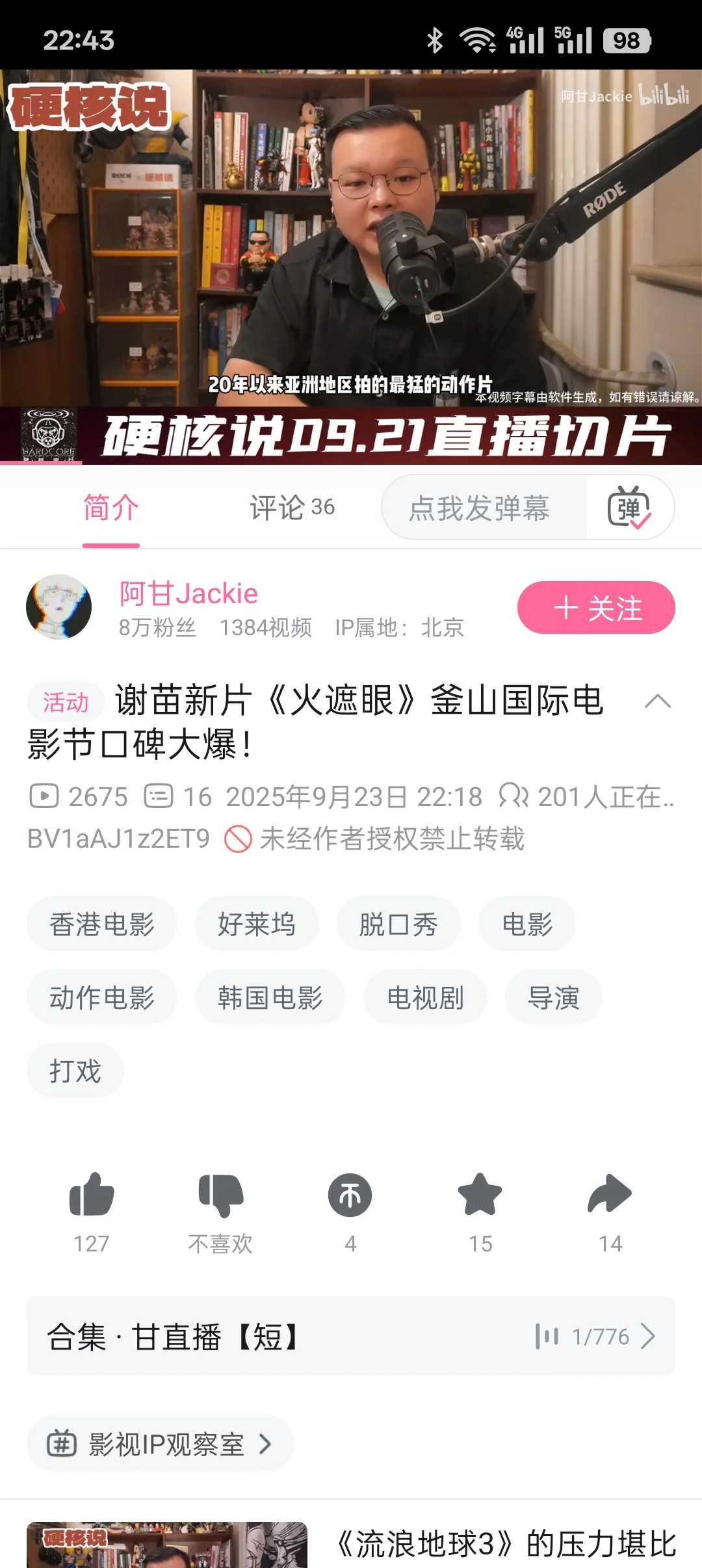Open the 影视IP观察室 topic
This screenshot has width=702, height=1568.
click(x=160, y=1444)
